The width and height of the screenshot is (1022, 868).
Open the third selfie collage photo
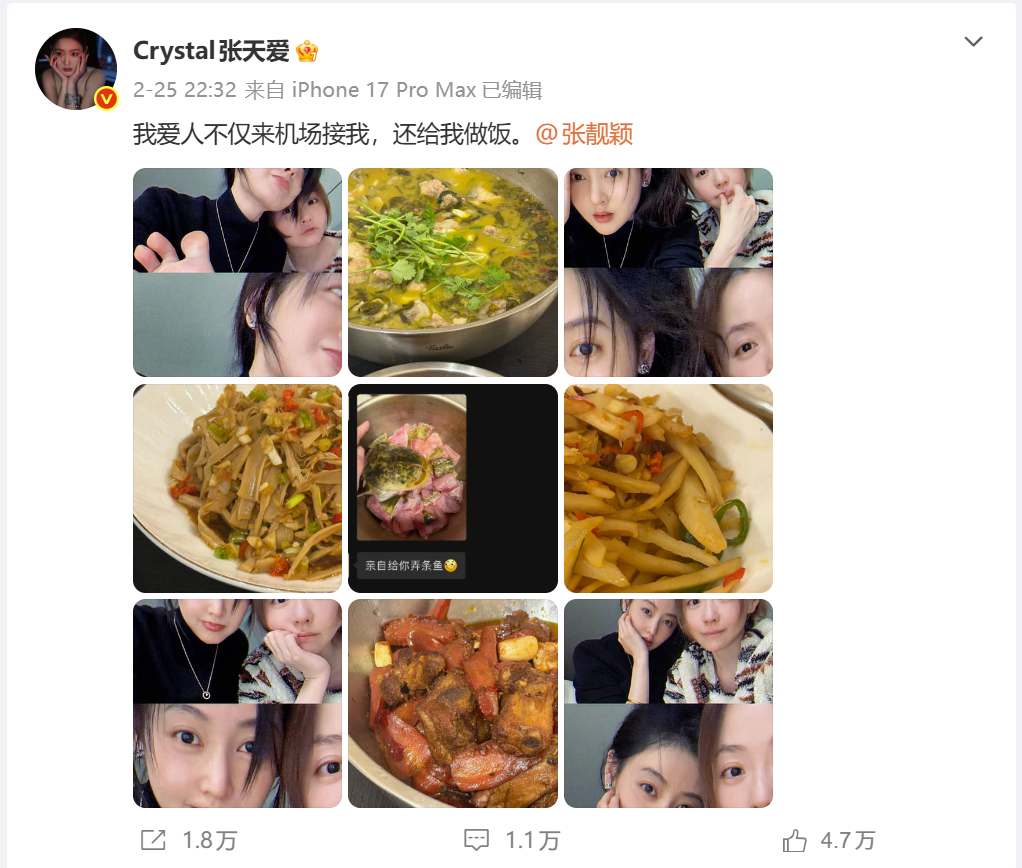point(668,272)
